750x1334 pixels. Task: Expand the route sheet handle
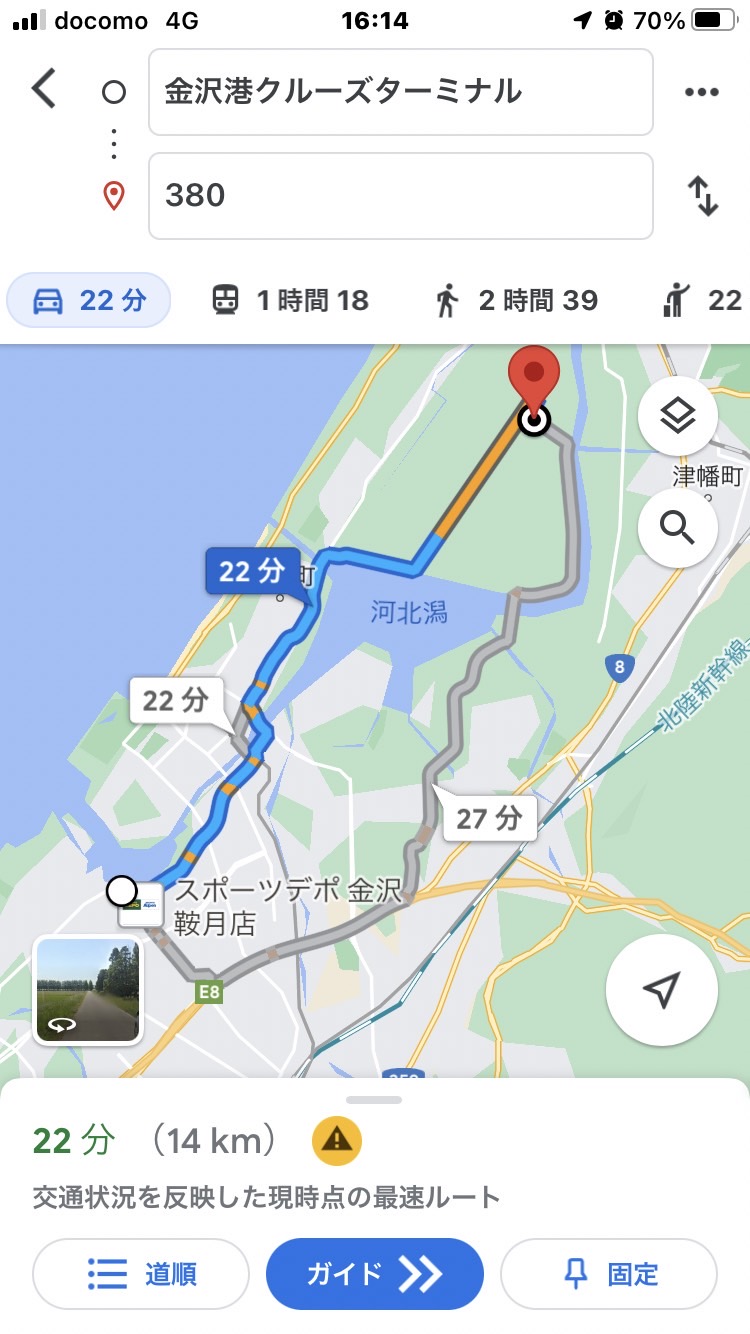(x=375, y=1100)
